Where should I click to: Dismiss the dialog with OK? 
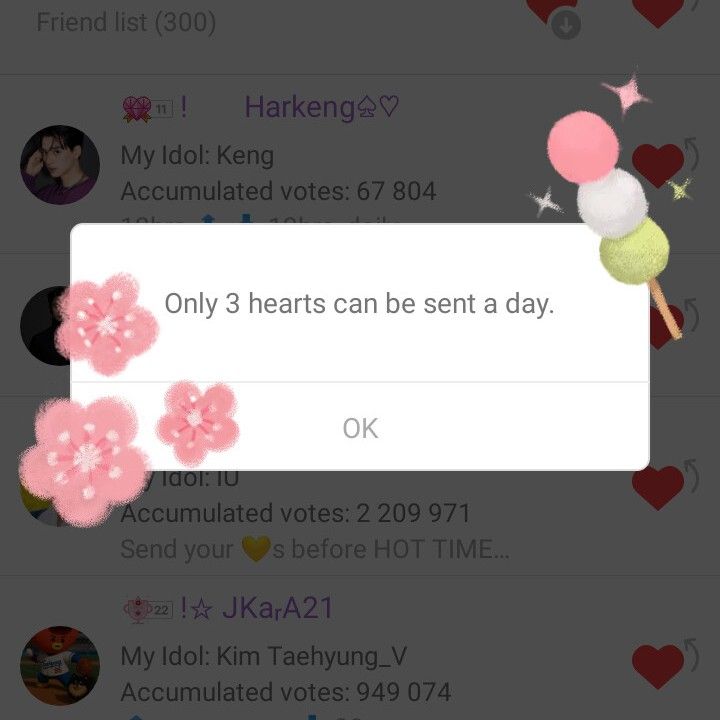pos(360,428)
